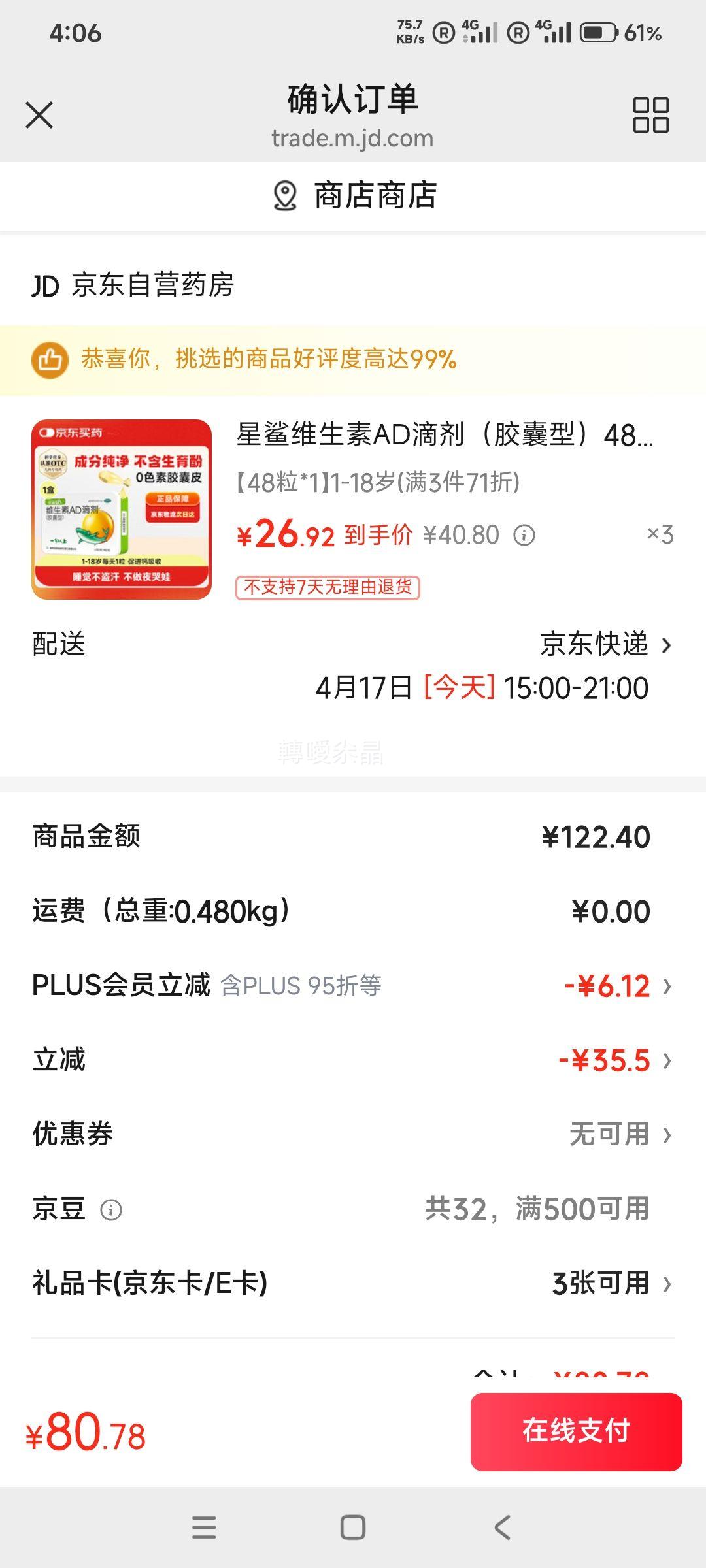Close the order confirmation page with the X
The height and width of the screenshot is (1568, 706).
(x=41, y=114)
